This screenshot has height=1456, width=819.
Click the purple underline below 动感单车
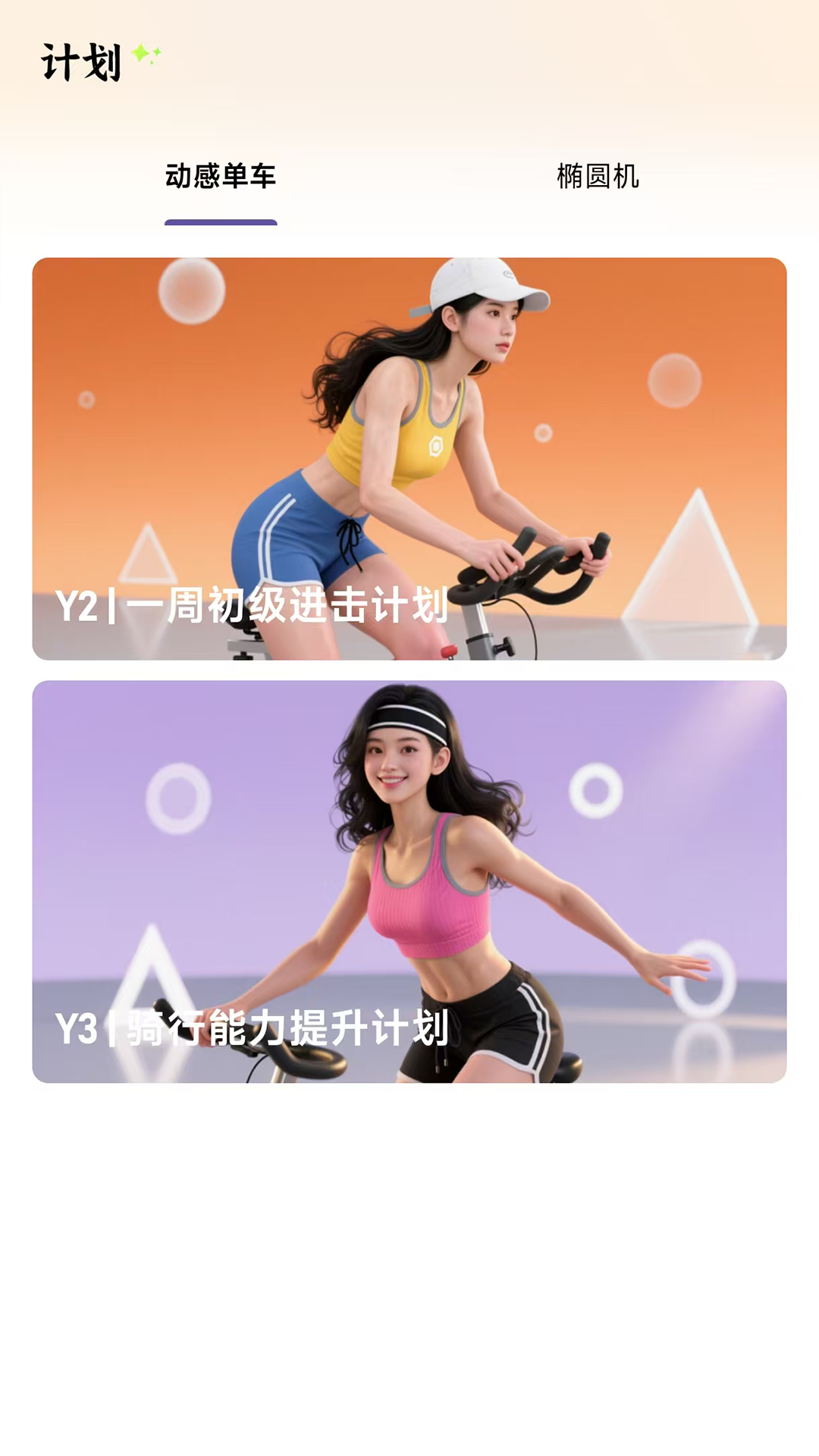[221, 221]
